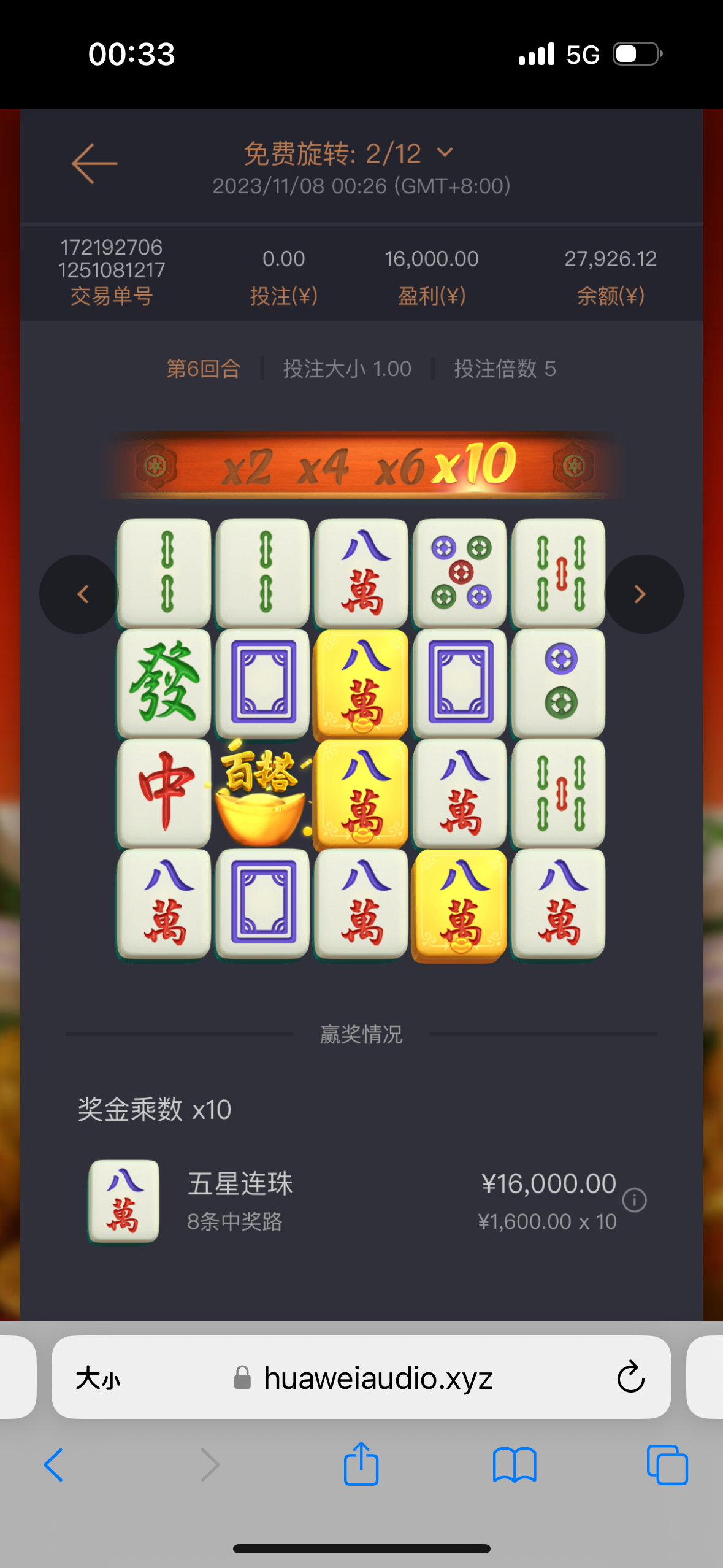Screen dimensions: 723x1568
Task: Go back using the orange arrow
Action: pyautogui.click(x=94, y=163)
